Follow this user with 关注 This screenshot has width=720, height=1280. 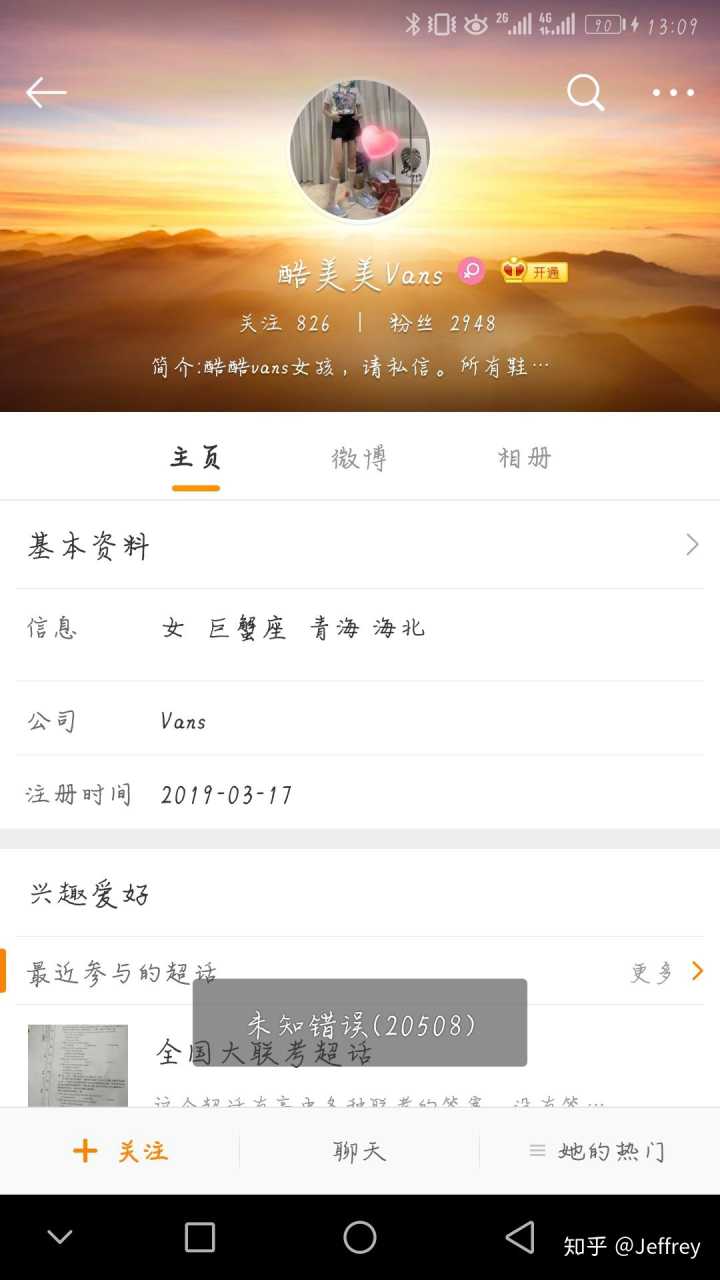click(120, 1151)
